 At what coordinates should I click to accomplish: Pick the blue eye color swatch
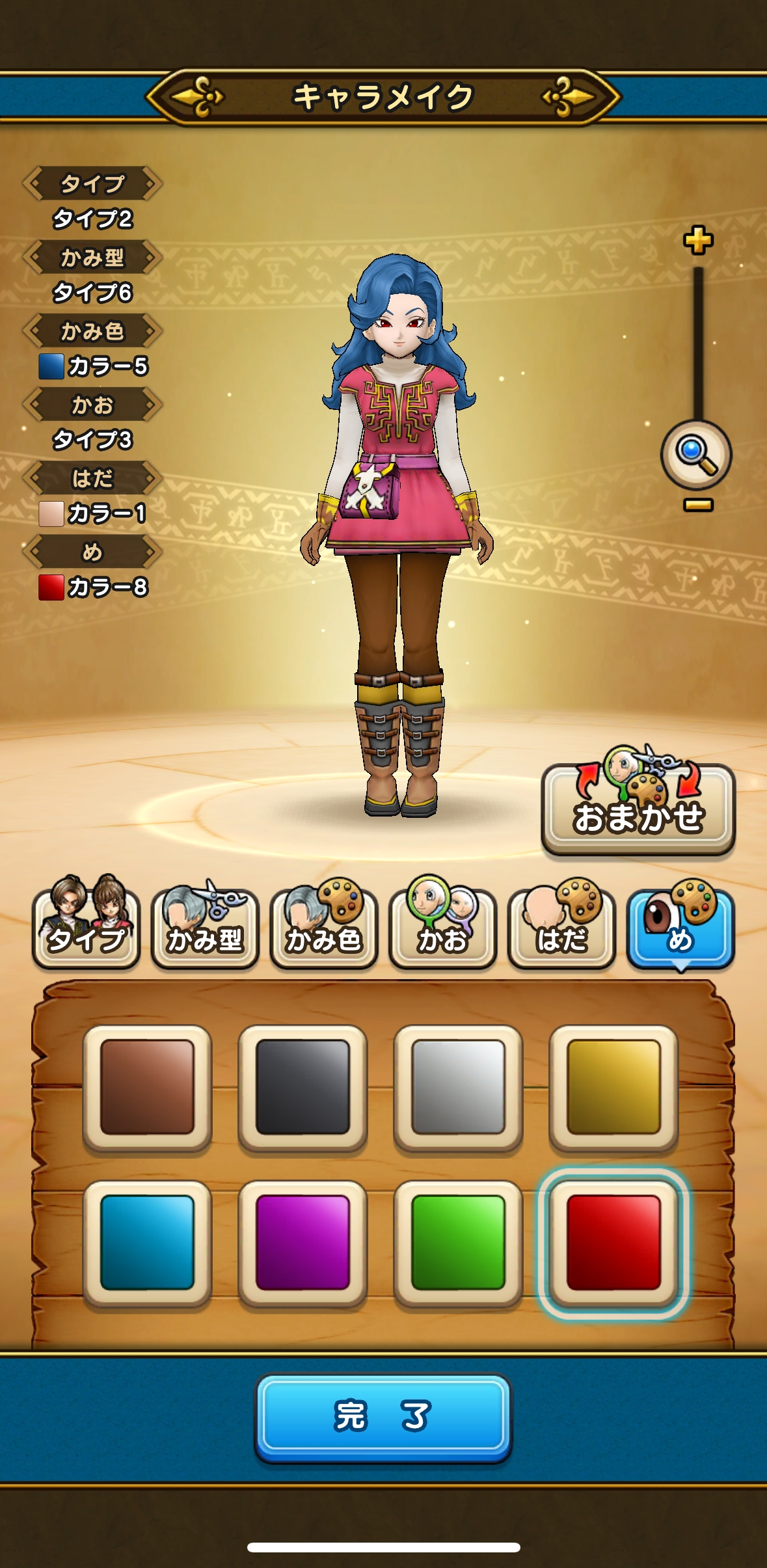(147, 1243)
